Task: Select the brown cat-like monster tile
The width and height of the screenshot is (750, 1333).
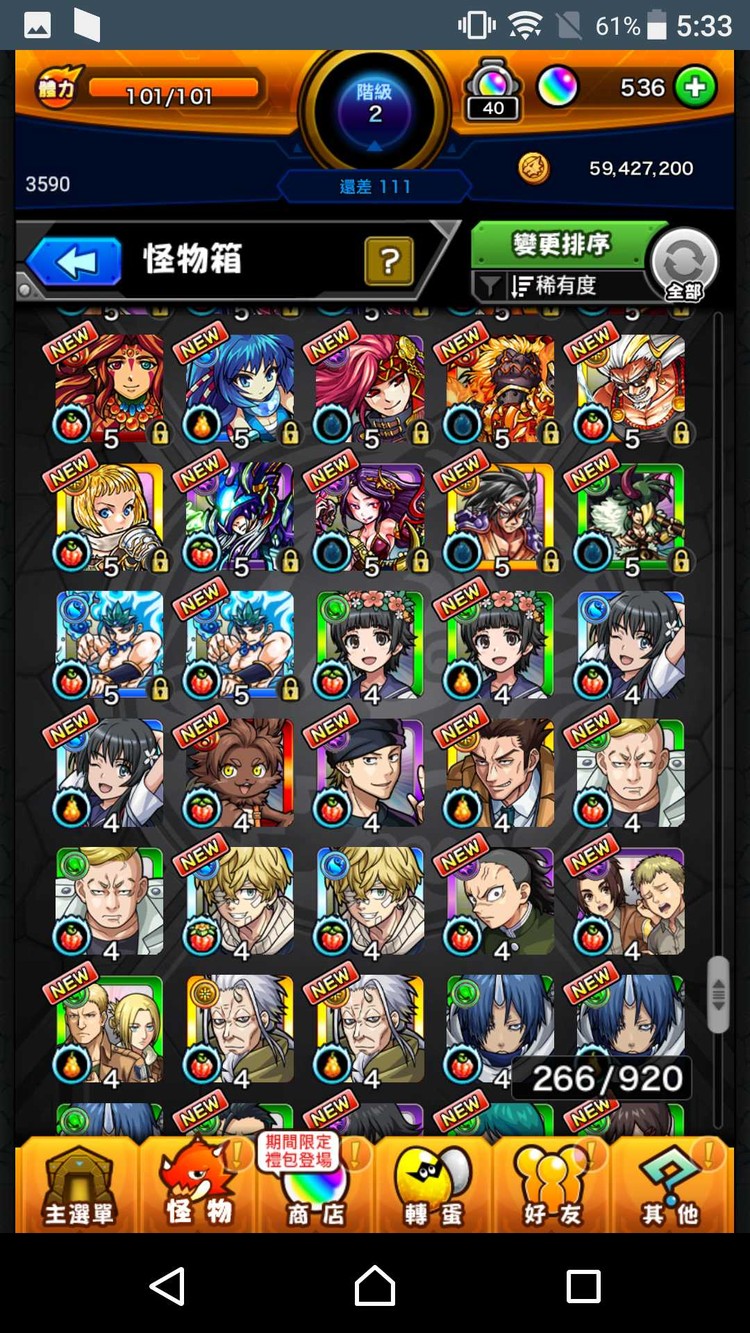Action: [x=239, y=773]
